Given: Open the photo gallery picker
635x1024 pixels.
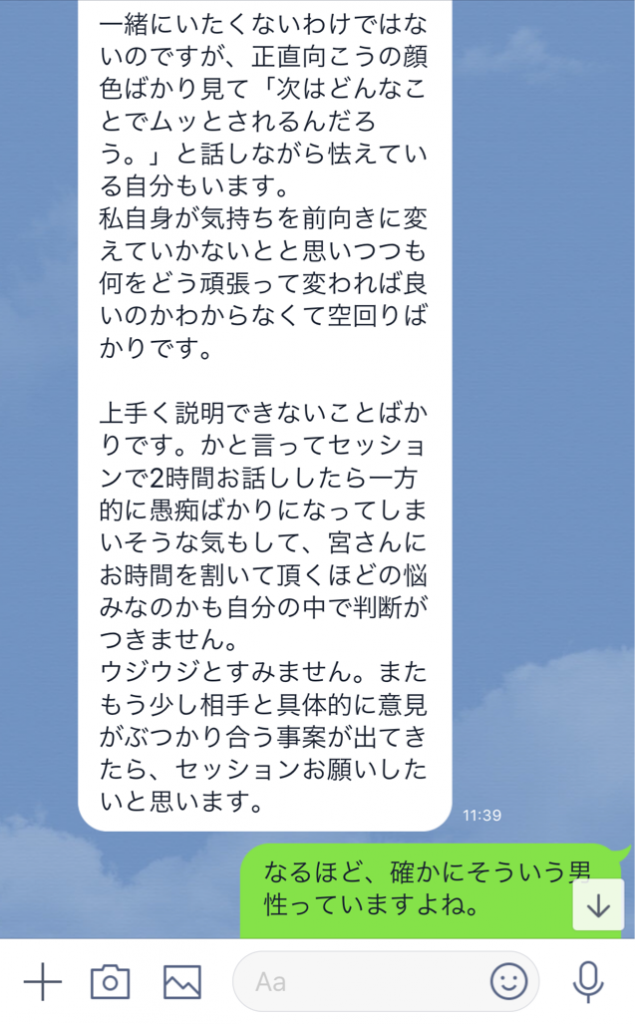Looking at the screenshot, I should [182, 982].
